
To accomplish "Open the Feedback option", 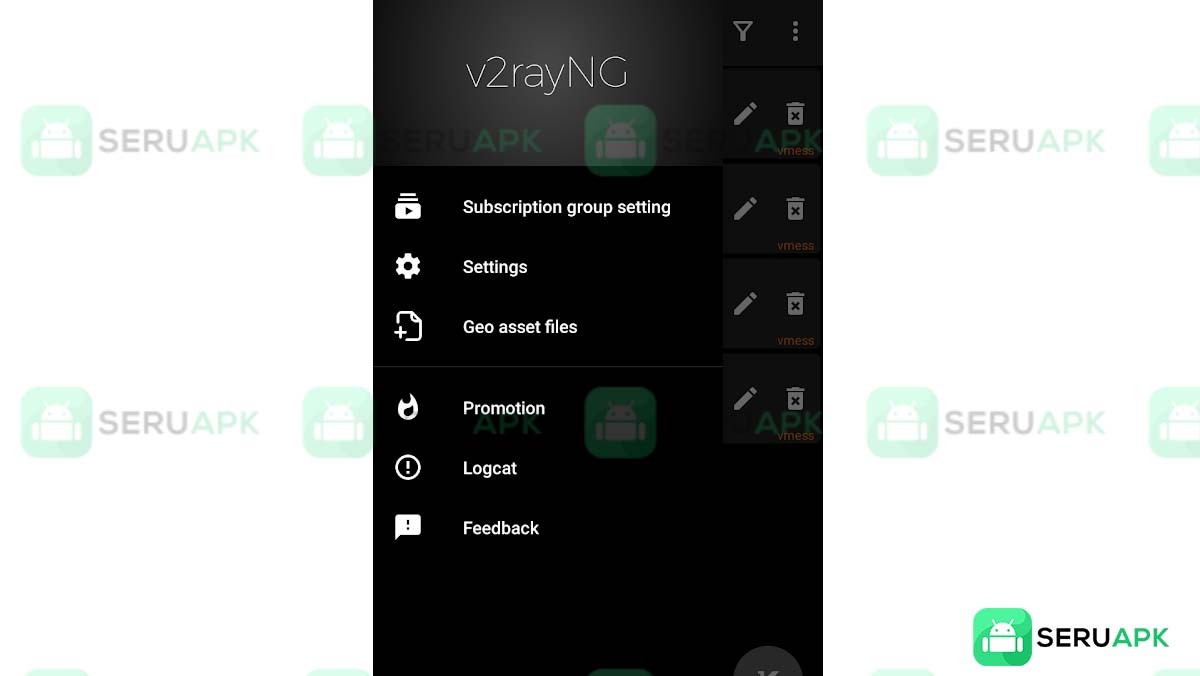I will [x=500, y=528].
